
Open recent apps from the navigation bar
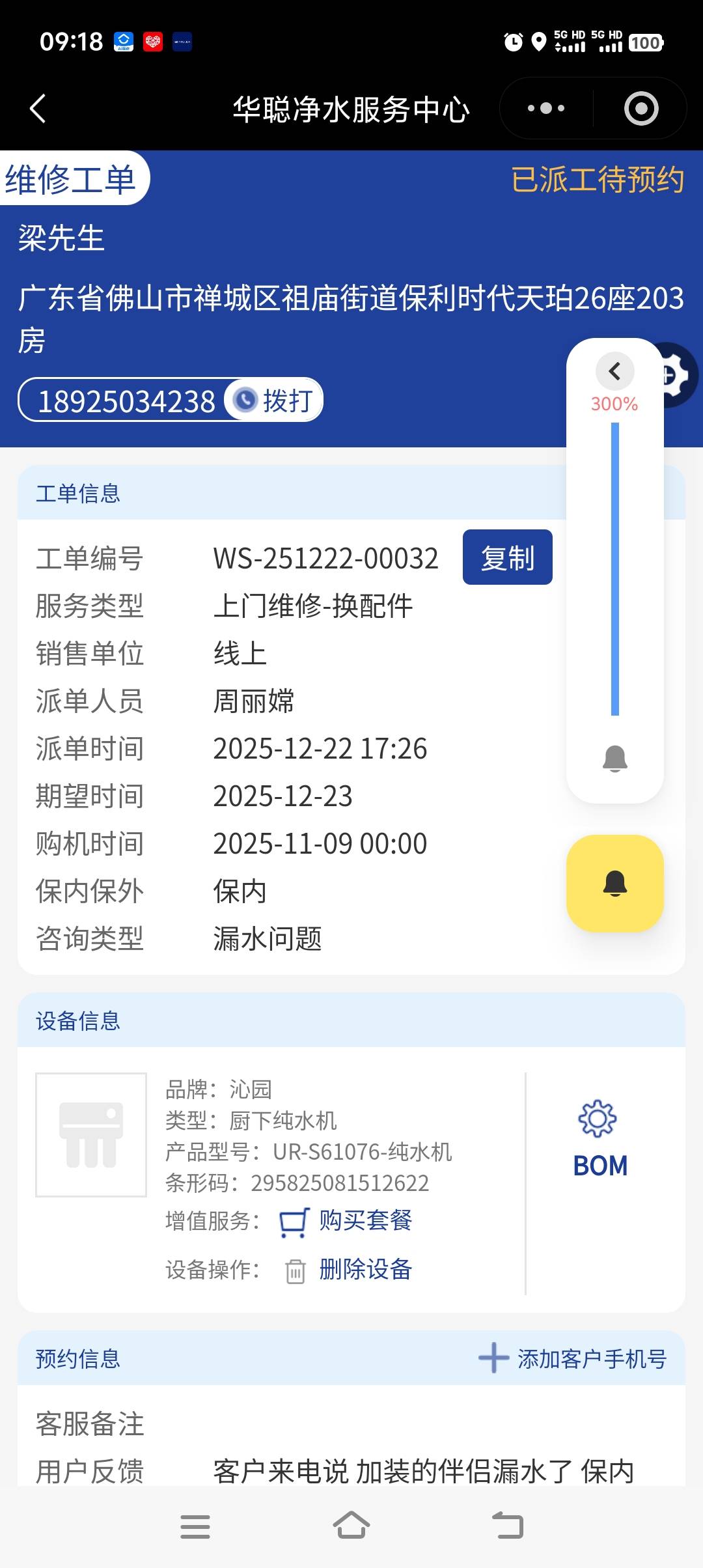click(x=195, y=1526)
